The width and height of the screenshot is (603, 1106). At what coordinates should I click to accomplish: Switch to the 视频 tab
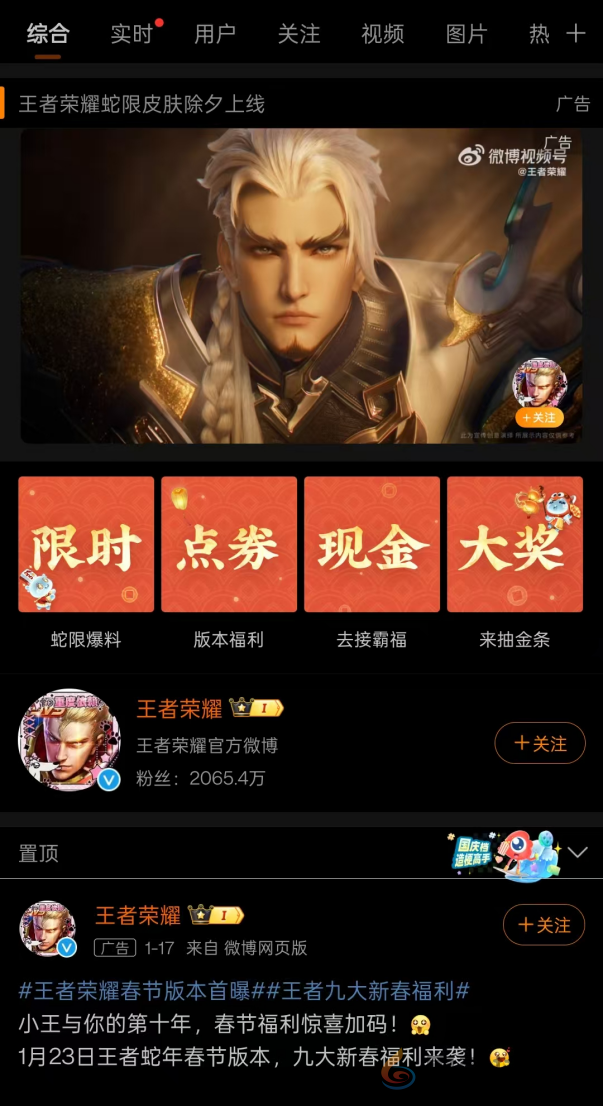(383, 34)
